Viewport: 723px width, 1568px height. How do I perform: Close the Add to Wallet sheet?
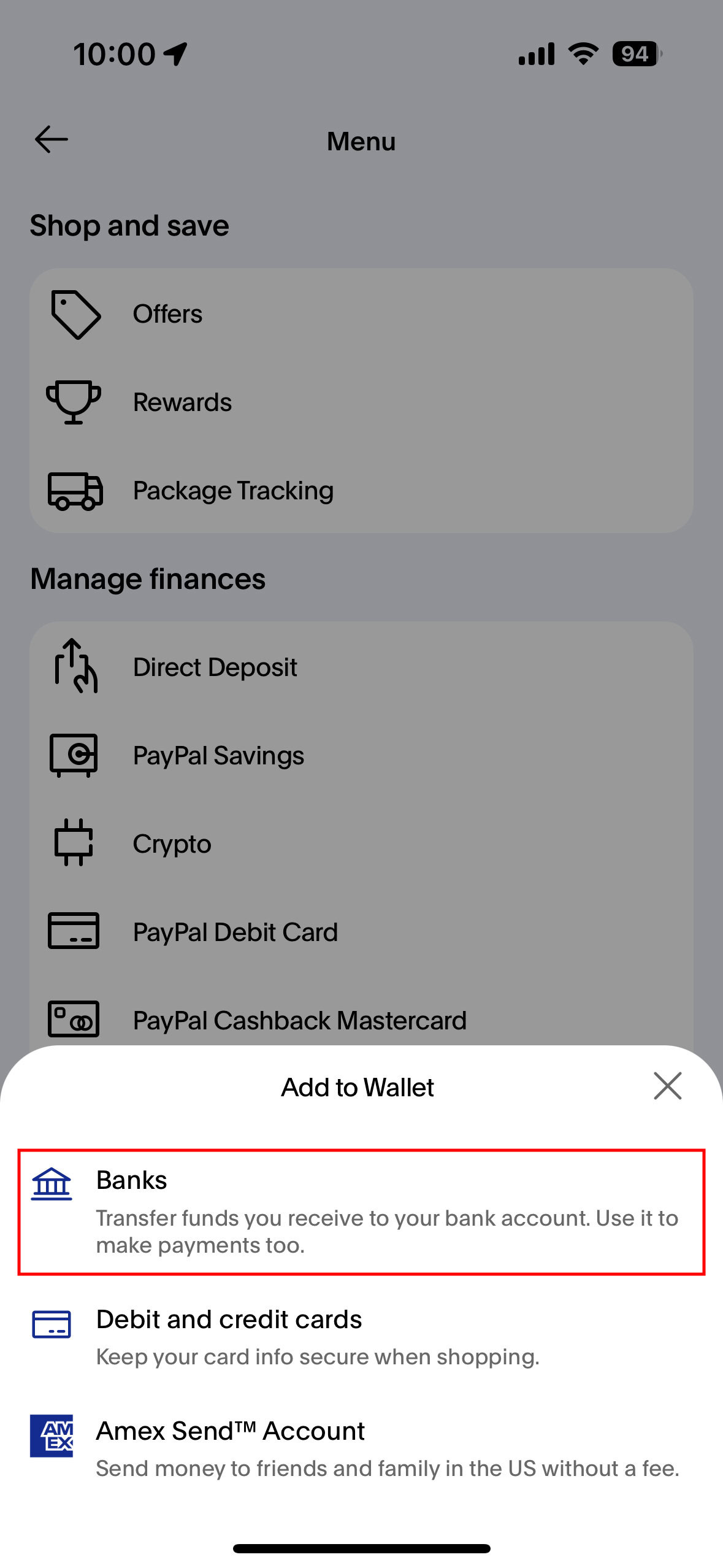pyautogui.click(x=667, y=1086)
